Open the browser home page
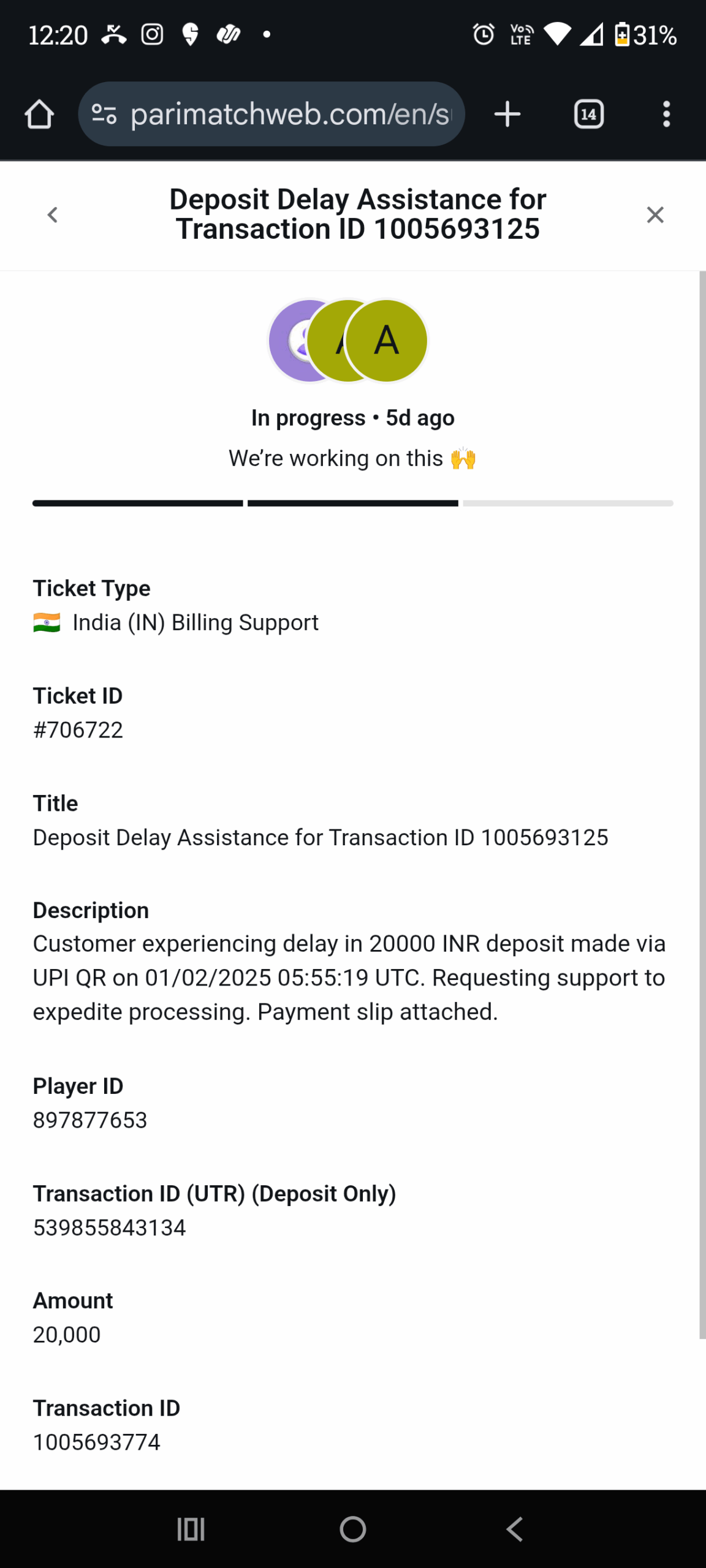The image size is (706, 1568). (39, 115)
